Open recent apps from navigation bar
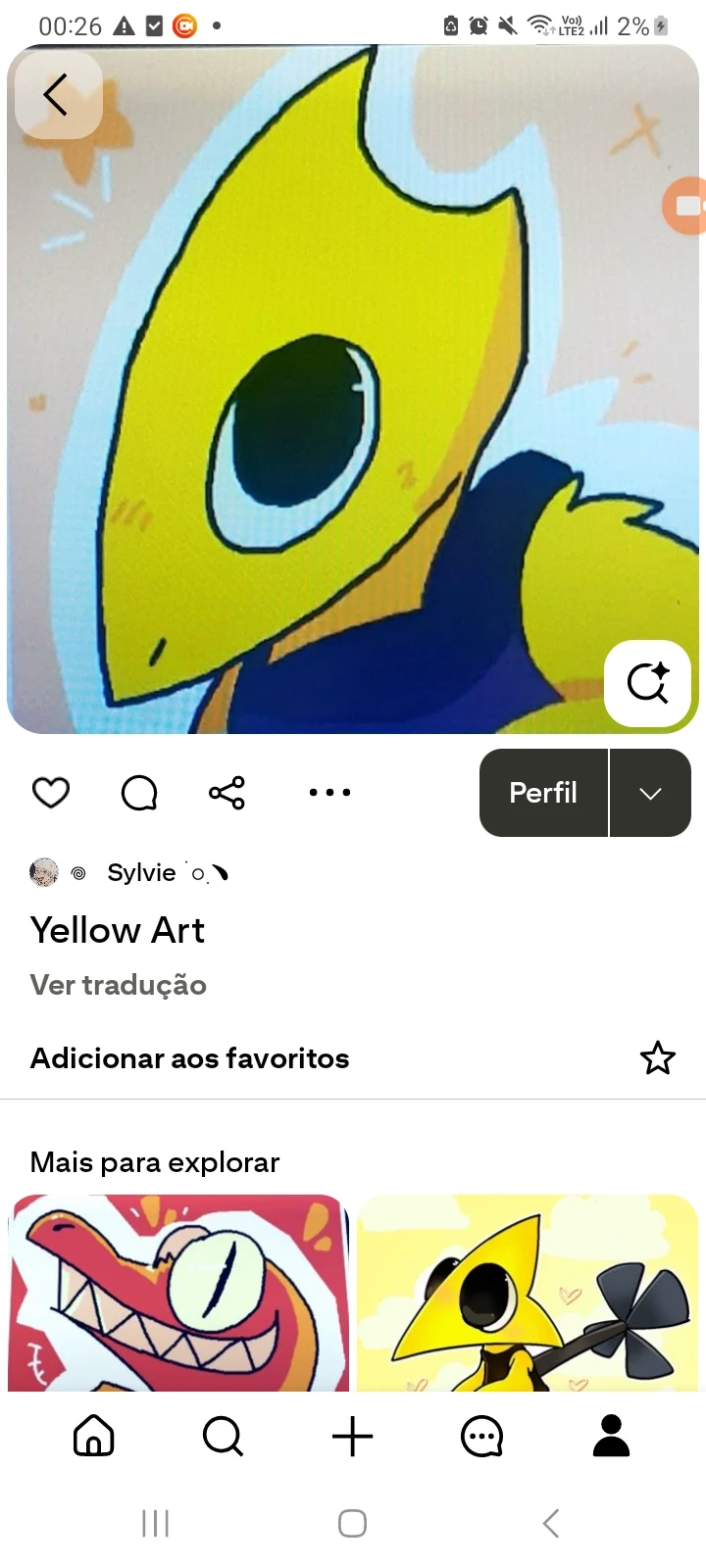Screen dimensions: 706x1568 155,1523
